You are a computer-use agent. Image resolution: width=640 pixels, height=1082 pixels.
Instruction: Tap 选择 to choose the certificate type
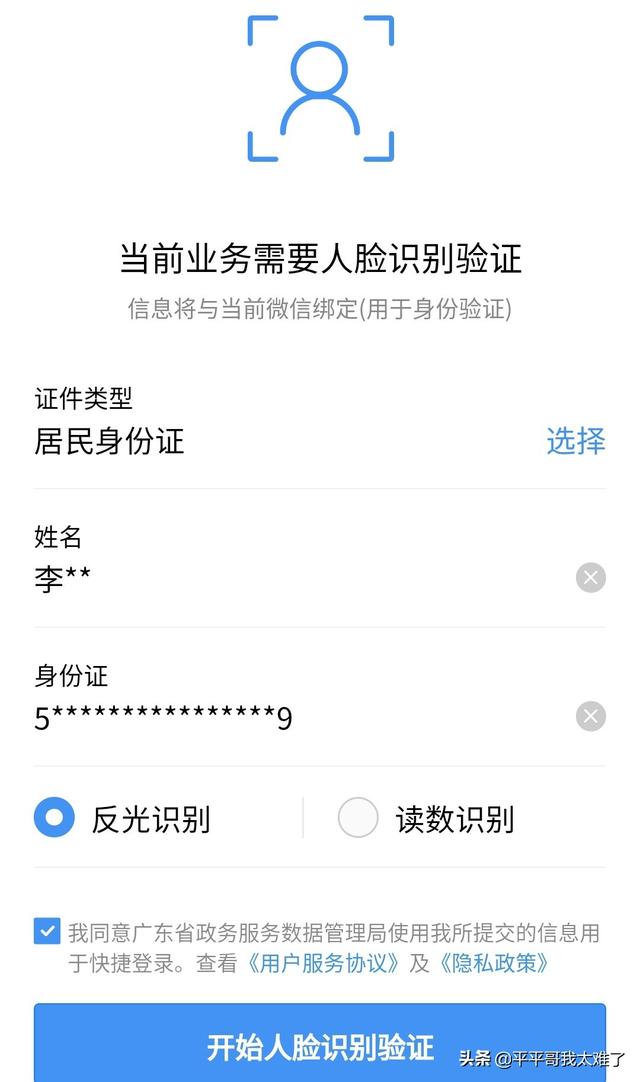pos(576,441)
